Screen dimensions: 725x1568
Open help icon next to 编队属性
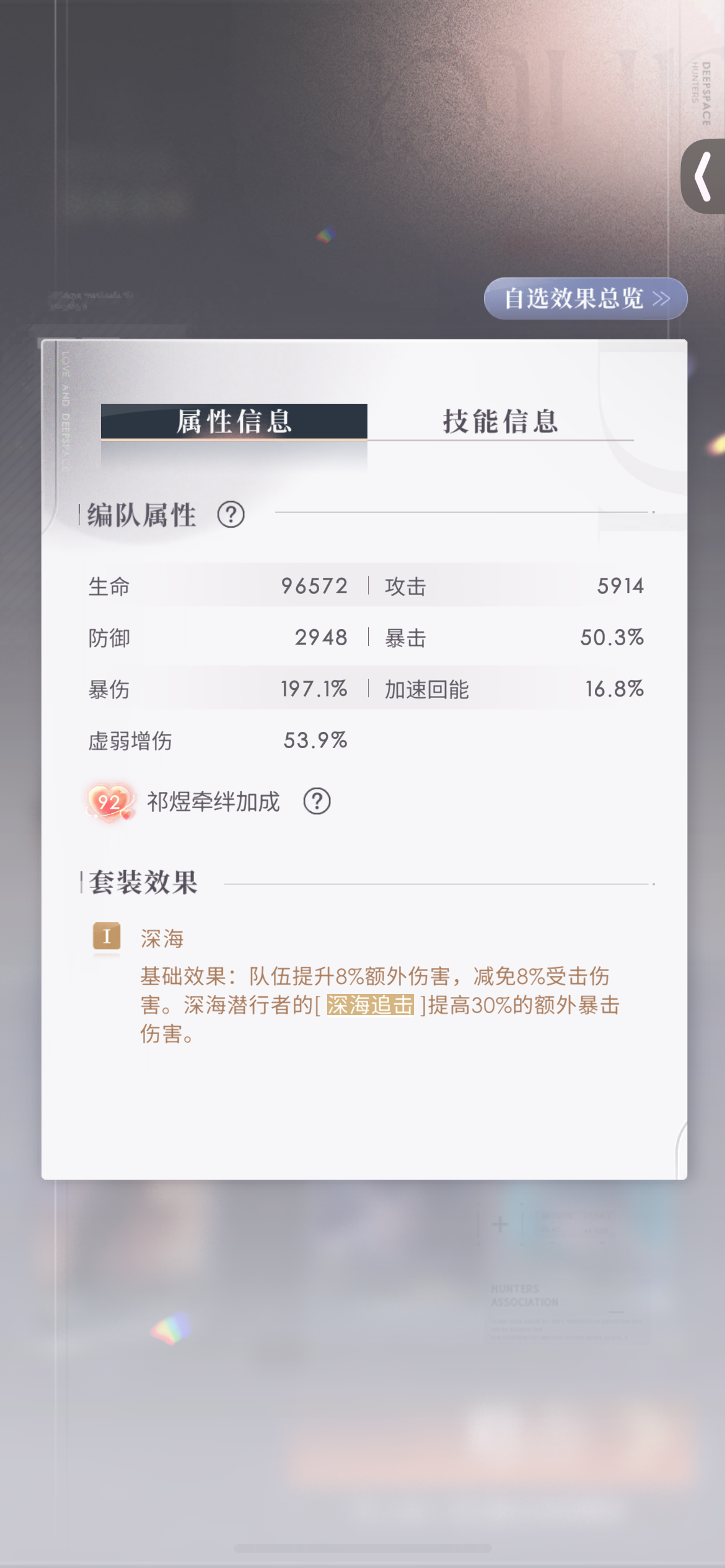(x=231, y=515)
